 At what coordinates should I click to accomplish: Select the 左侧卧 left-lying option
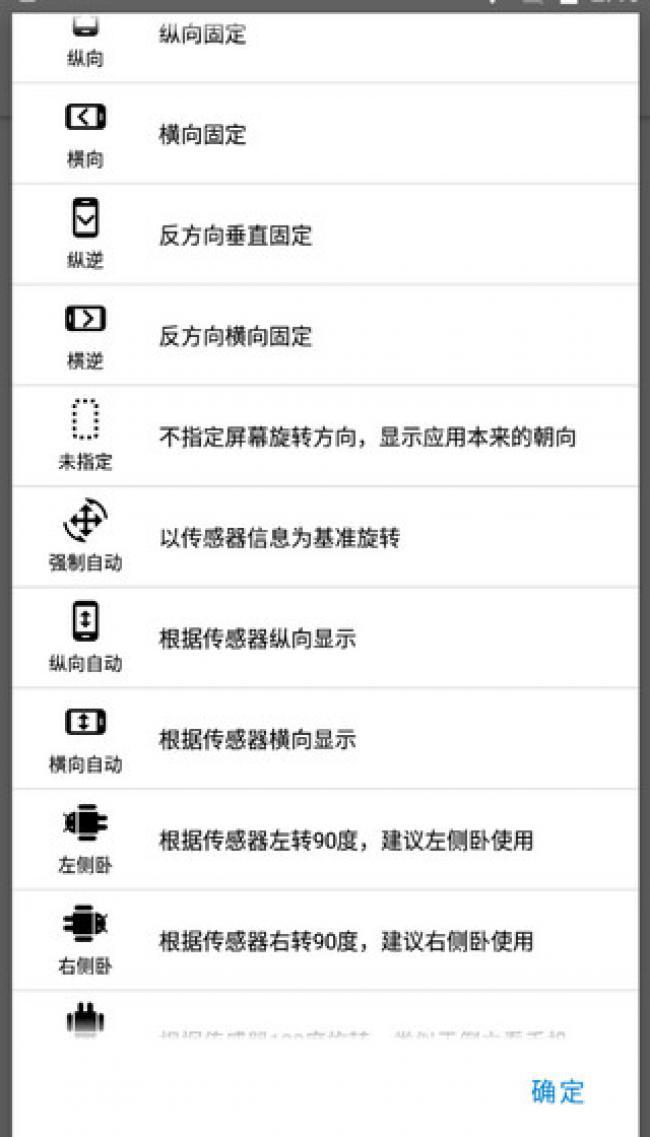tap(325, 839)
